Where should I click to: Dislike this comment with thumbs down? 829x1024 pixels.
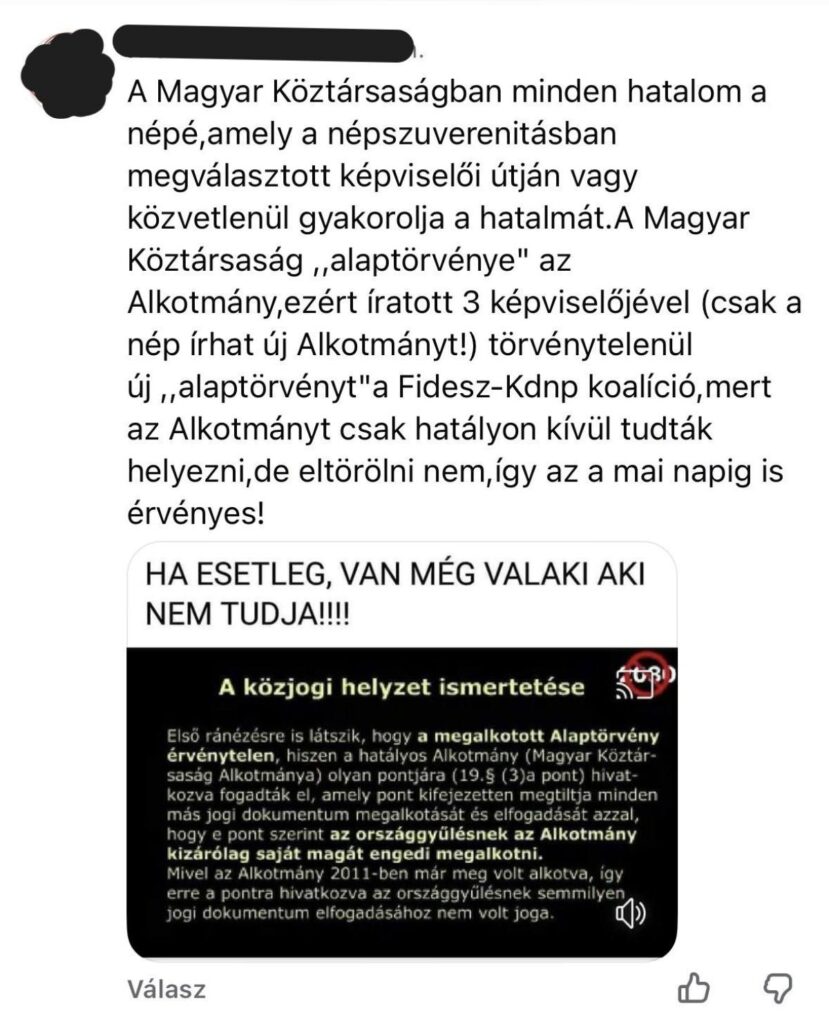pos(777,989)
